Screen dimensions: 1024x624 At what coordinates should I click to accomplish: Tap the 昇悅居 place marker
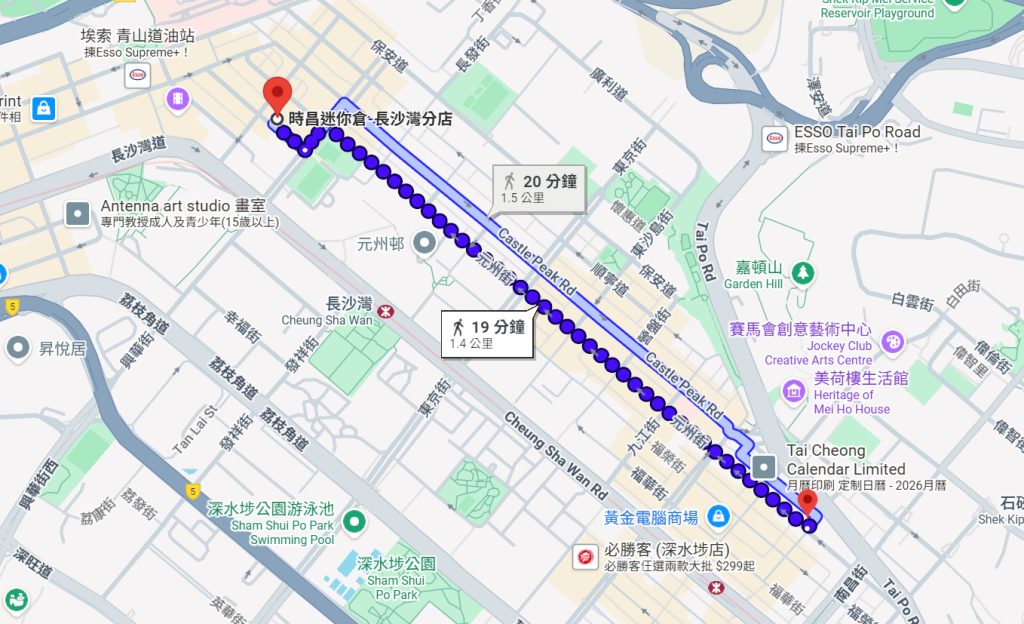pos(18,348)
